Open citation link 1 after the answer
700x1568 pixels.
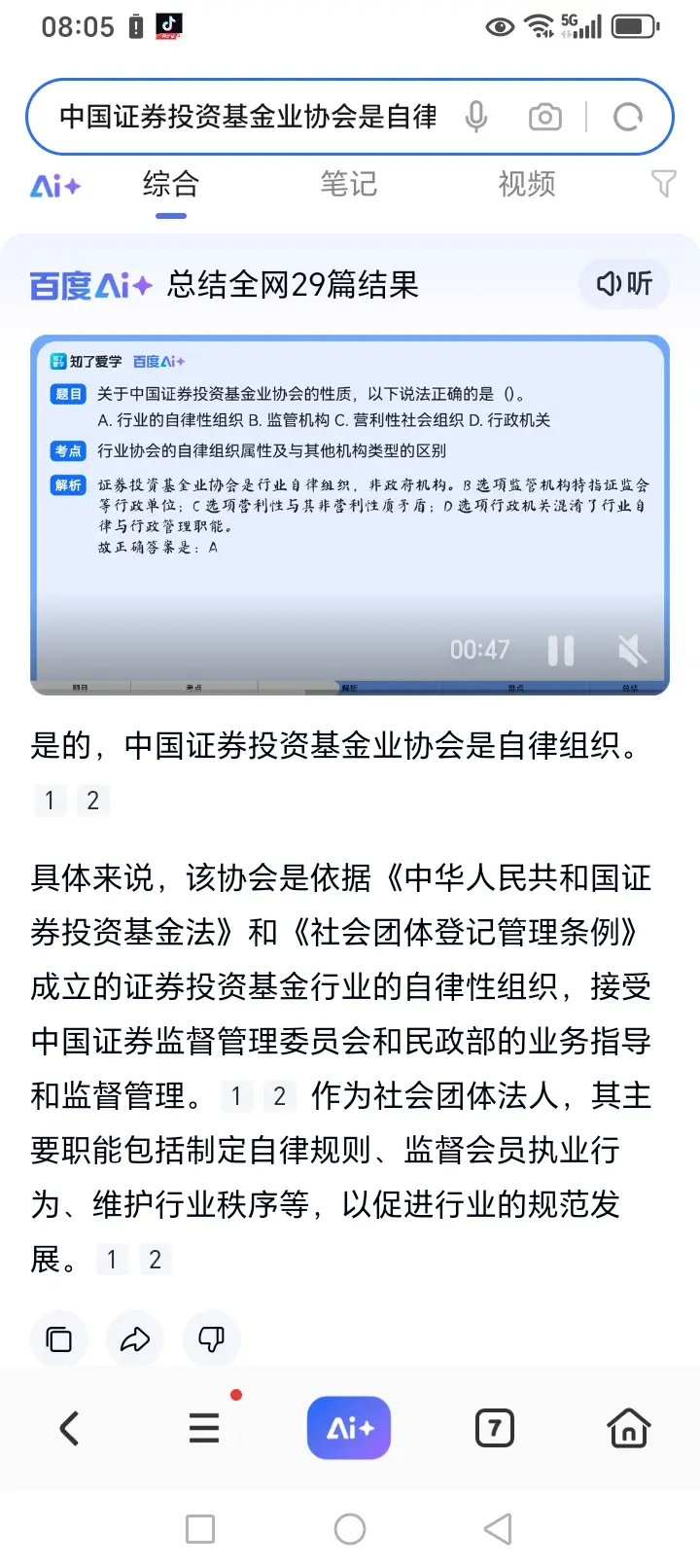point(49,801)
